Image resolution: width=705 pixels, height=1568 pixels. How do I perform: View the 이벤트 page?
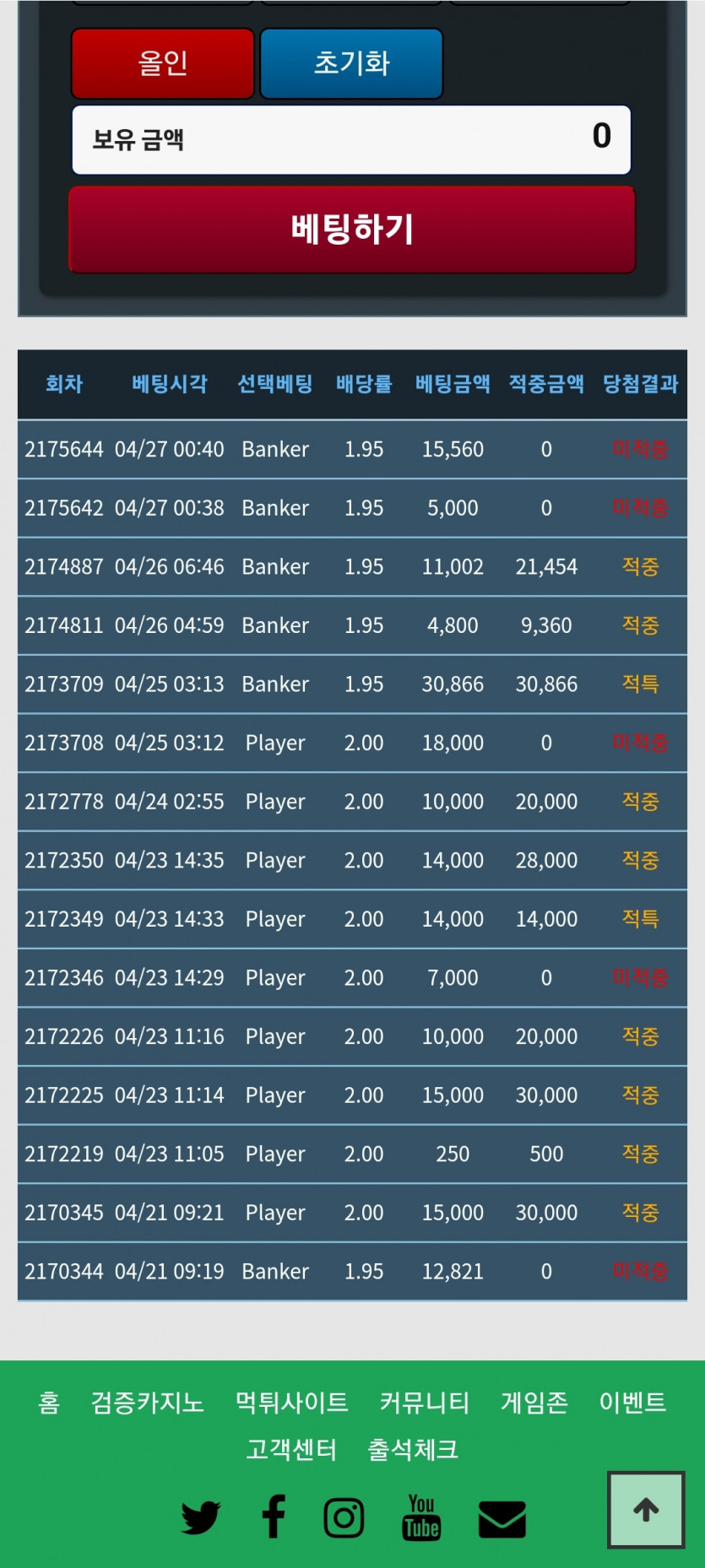pyautogui.click(x=632, y=1403)
